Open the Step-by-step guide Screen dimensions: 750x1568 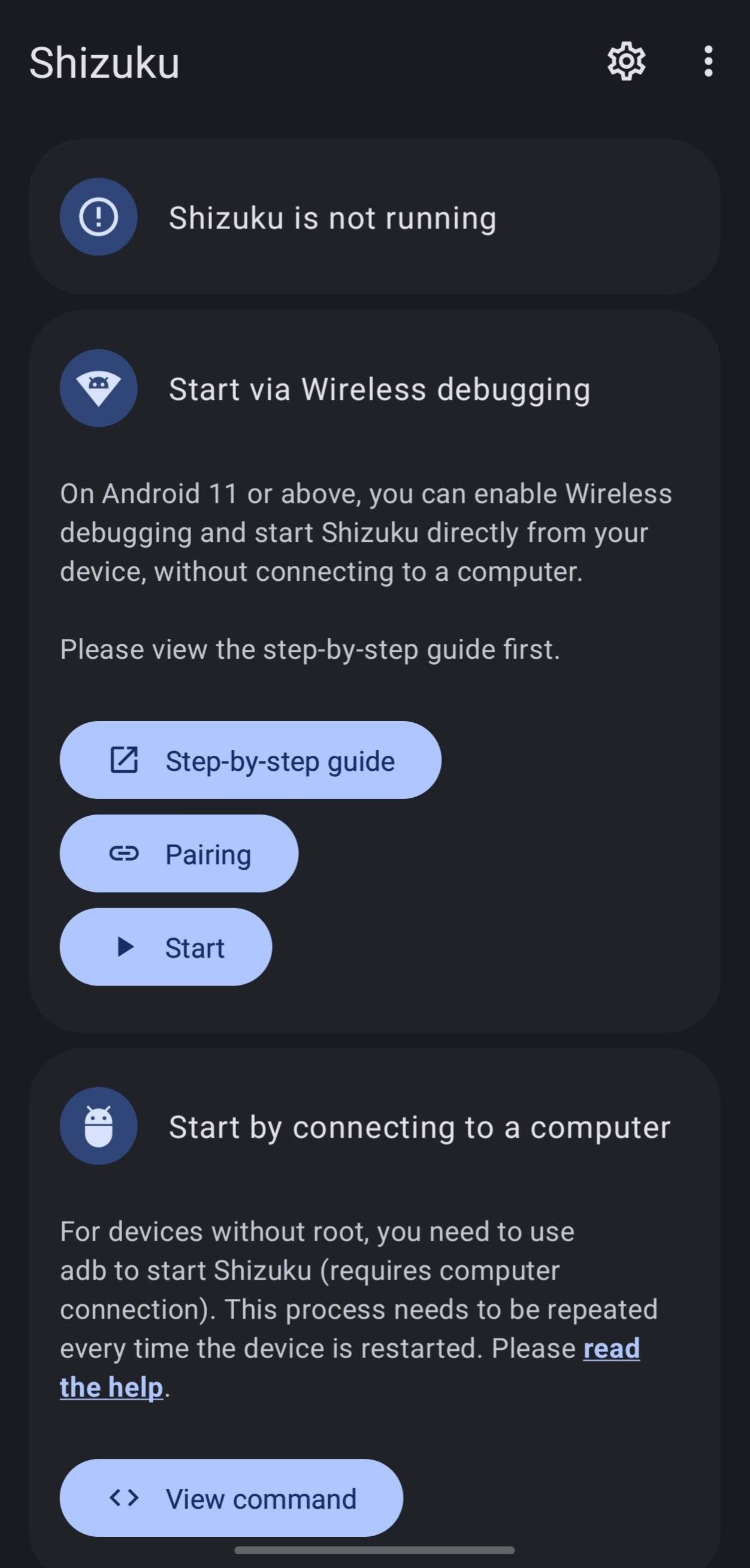coord(250,760)
